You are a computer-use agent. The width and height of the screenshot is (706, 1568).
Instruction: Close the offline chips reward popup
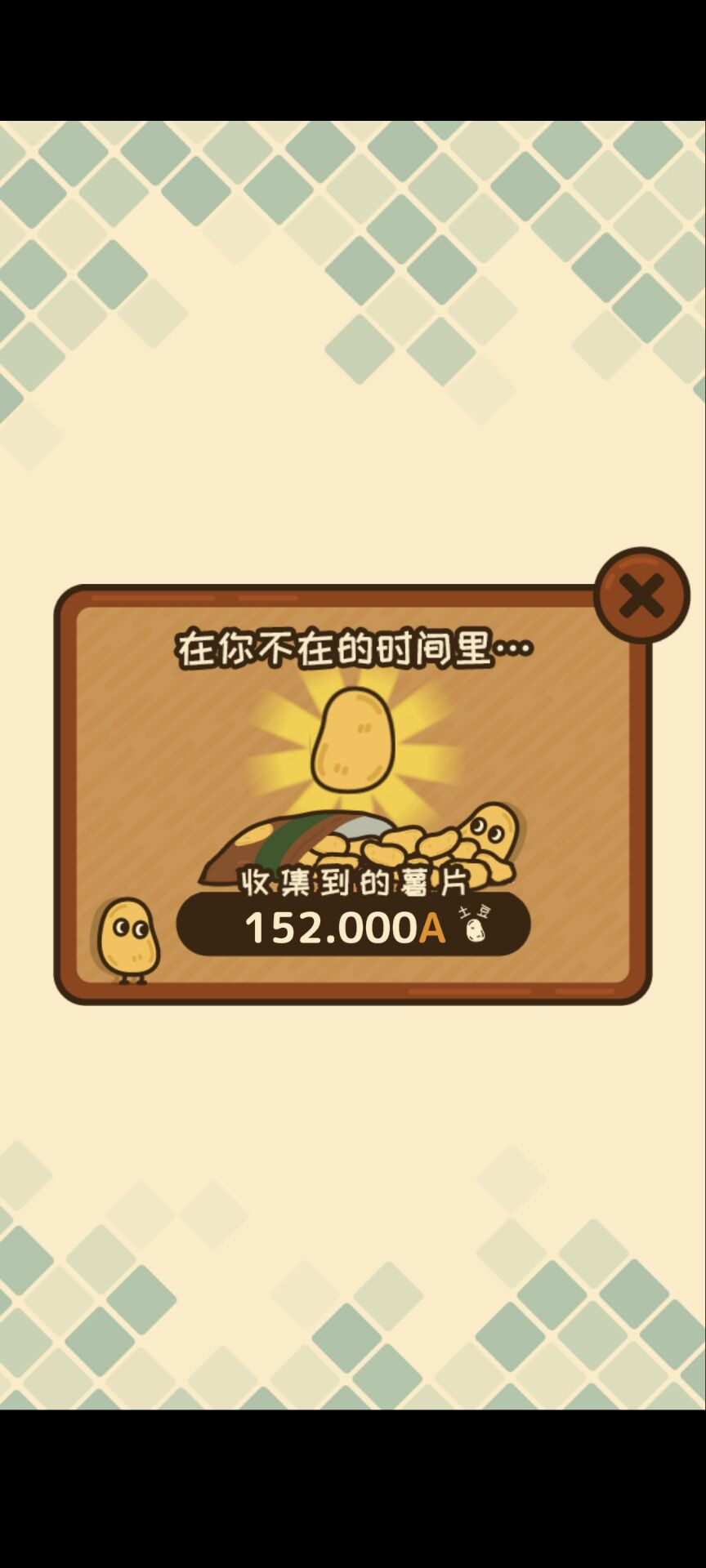click(x=641, y=596)
